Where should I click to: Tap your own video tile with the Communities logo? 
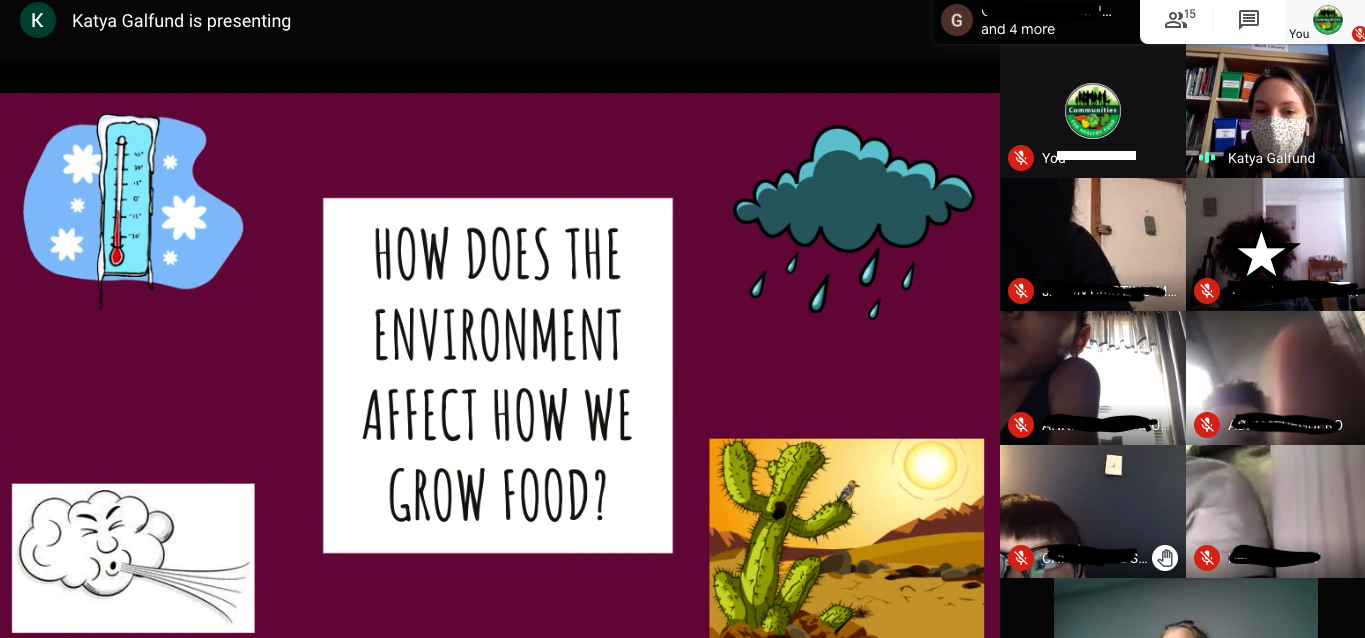[1092, 110]
